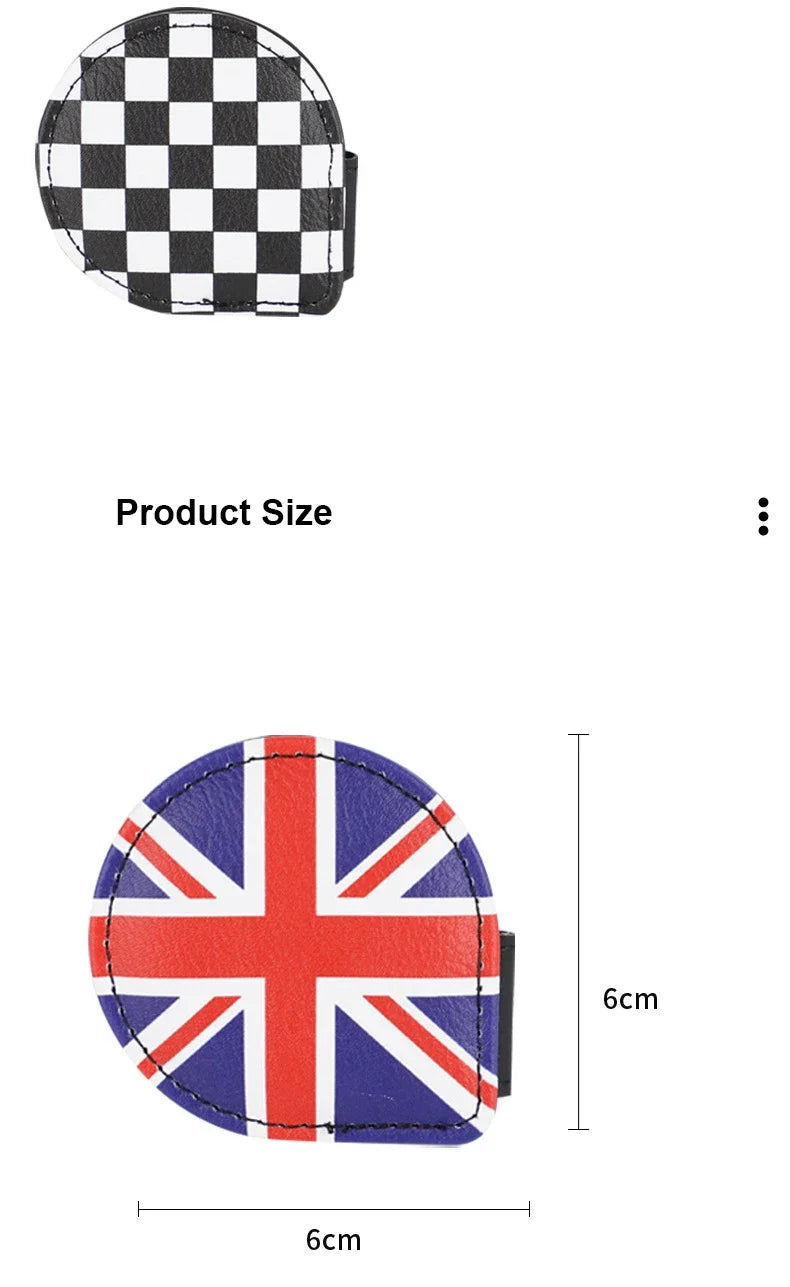Open the three-dot overflow menu
790x1287 pixels.
763,516
